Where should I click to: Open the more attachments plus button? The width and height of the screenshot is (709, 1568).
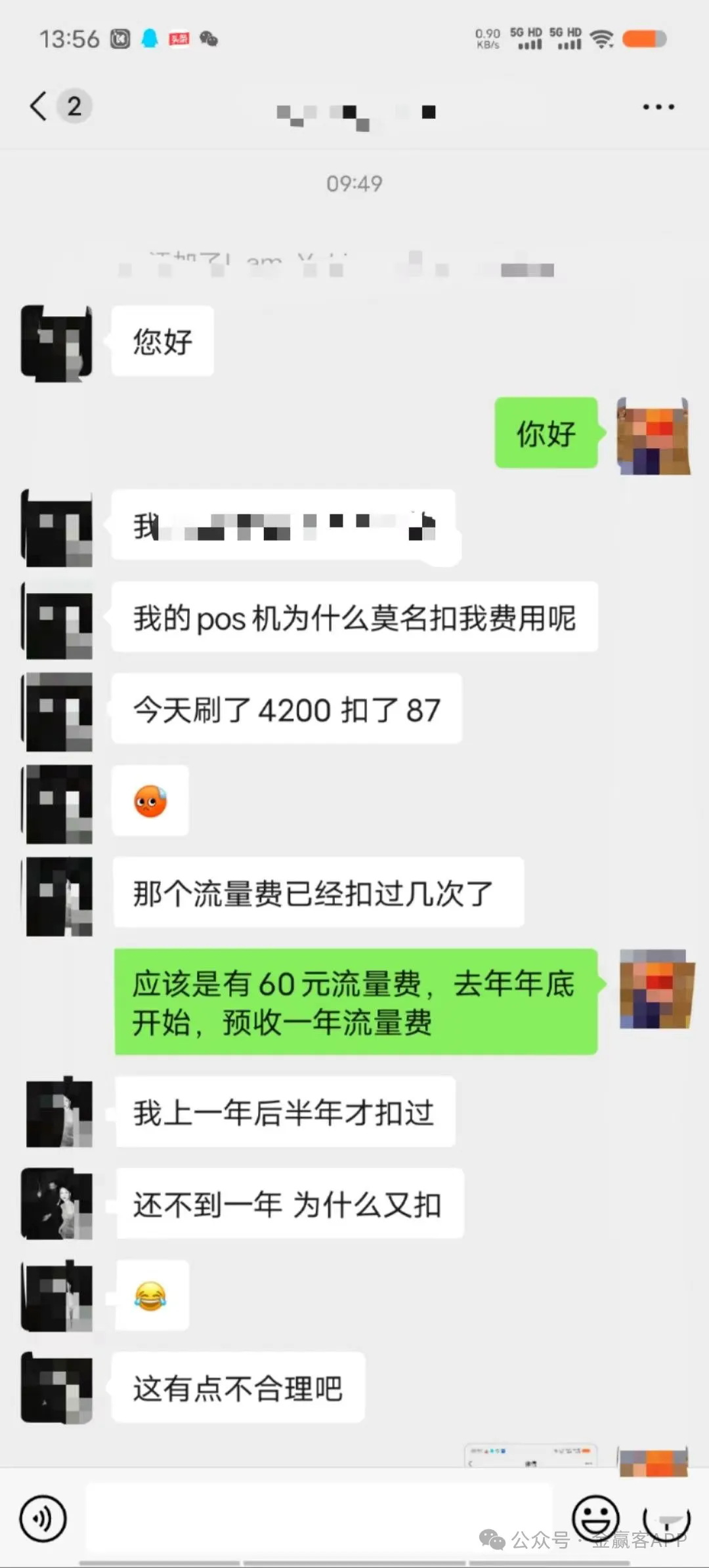click(666, 1518)
